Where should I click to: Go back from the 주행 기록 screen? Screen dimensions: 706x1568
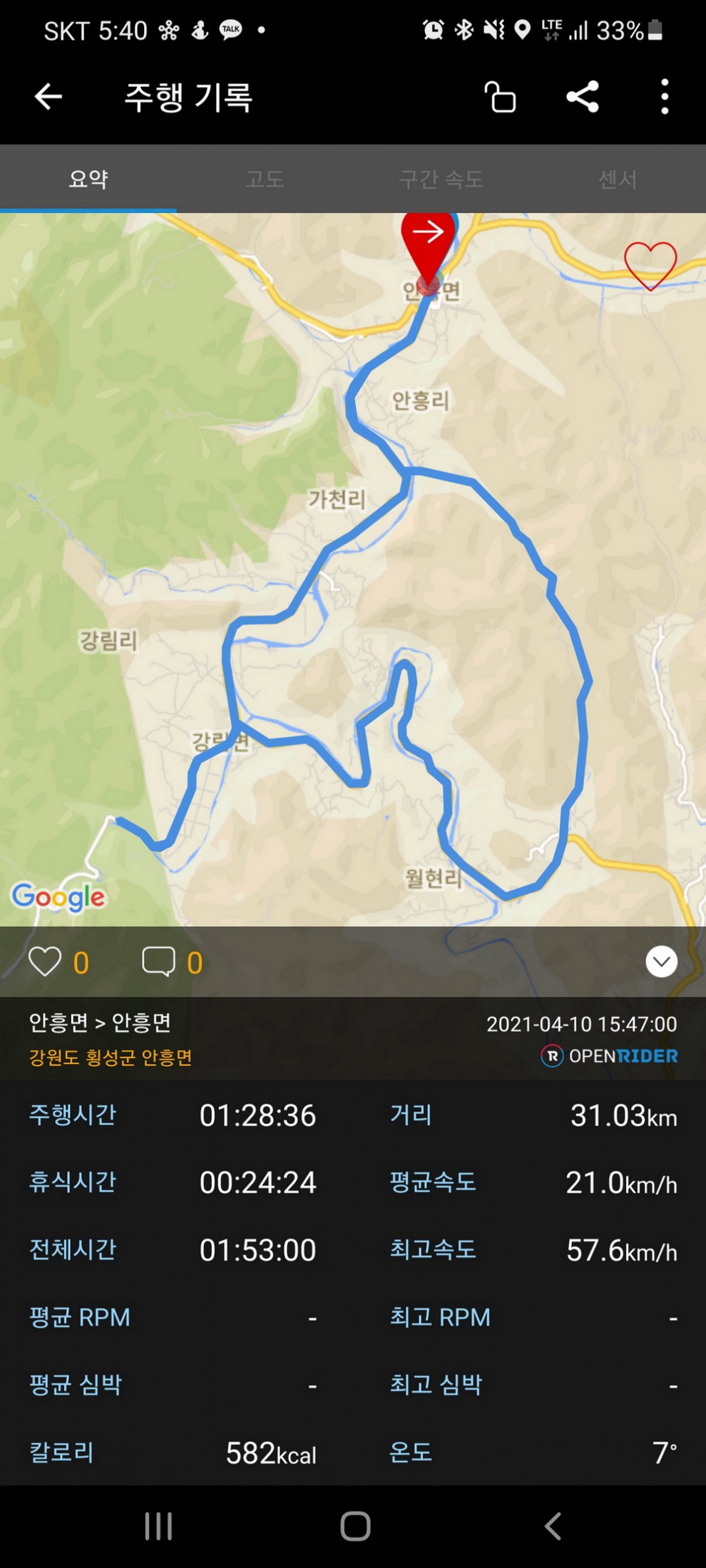tap(48, 96)
